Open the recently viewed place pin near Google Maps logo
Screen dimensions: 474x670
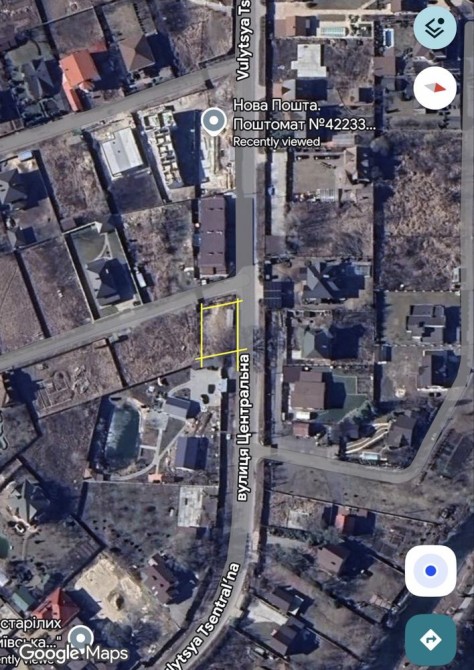(x=81, y=638)
